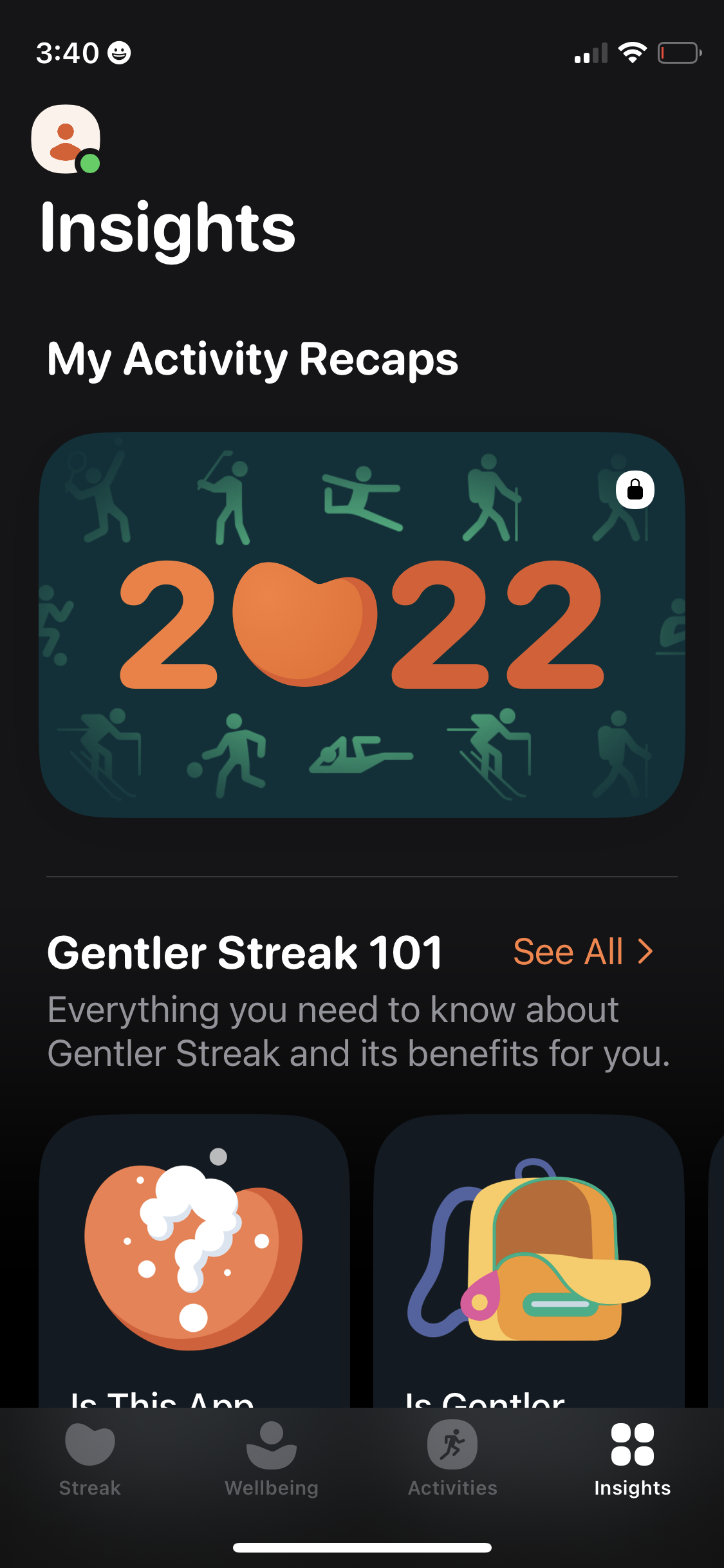Tap the home indicator bar
The width and height of the screenshot is (724, 1568).
point(362,1547)
